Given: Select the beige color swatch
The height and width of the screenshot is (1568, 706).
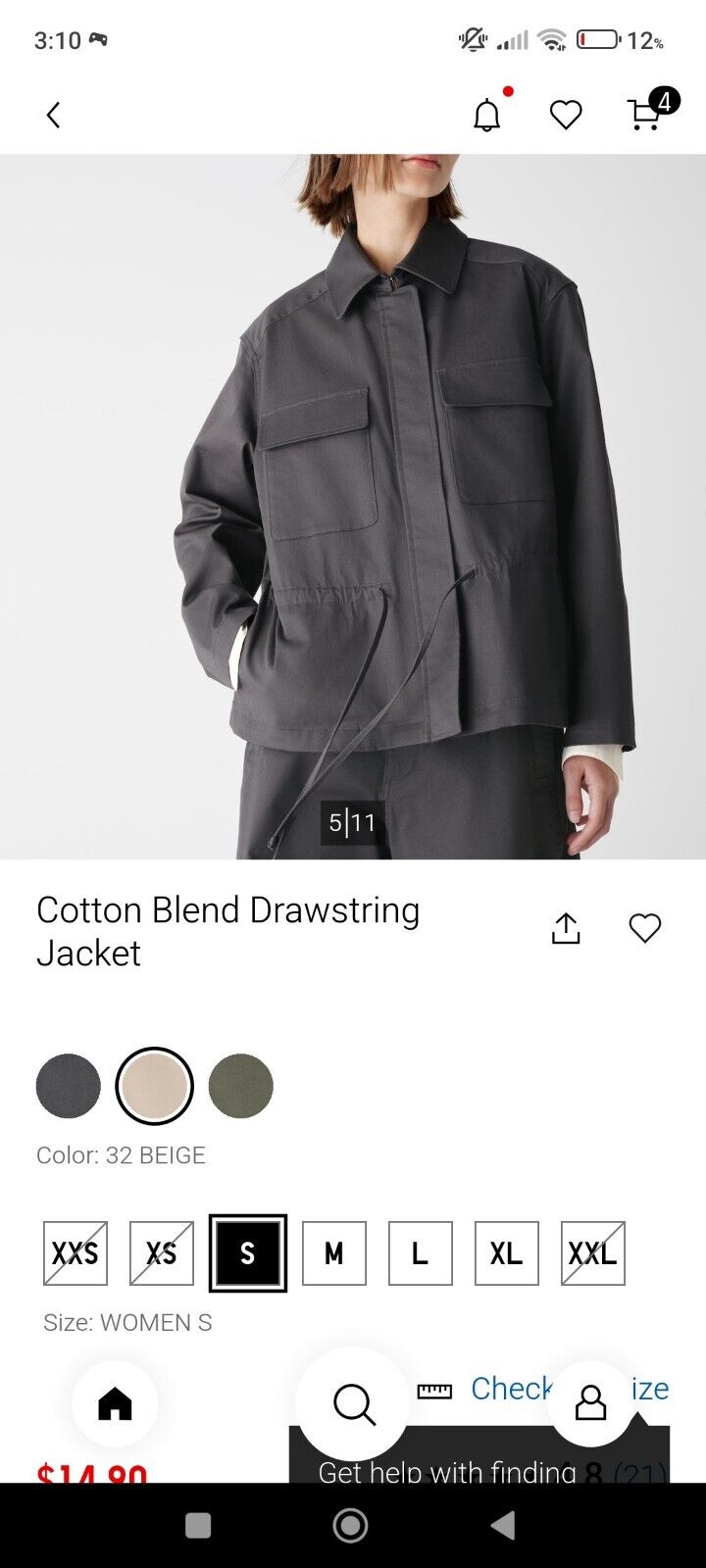Looking at the screenshot, I should [x=154, y=1086].
